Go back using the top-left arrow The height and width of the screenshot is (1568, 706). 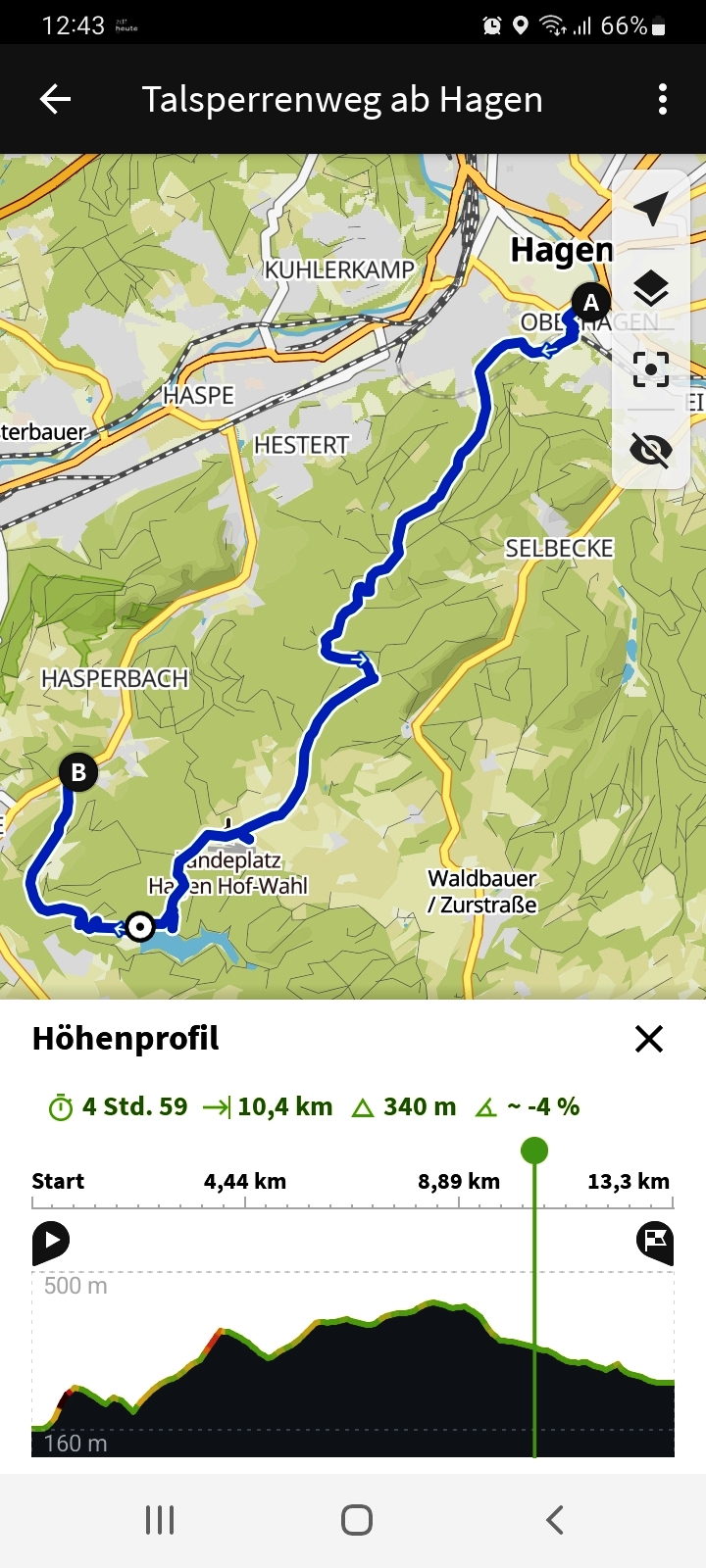click(56, 99)
